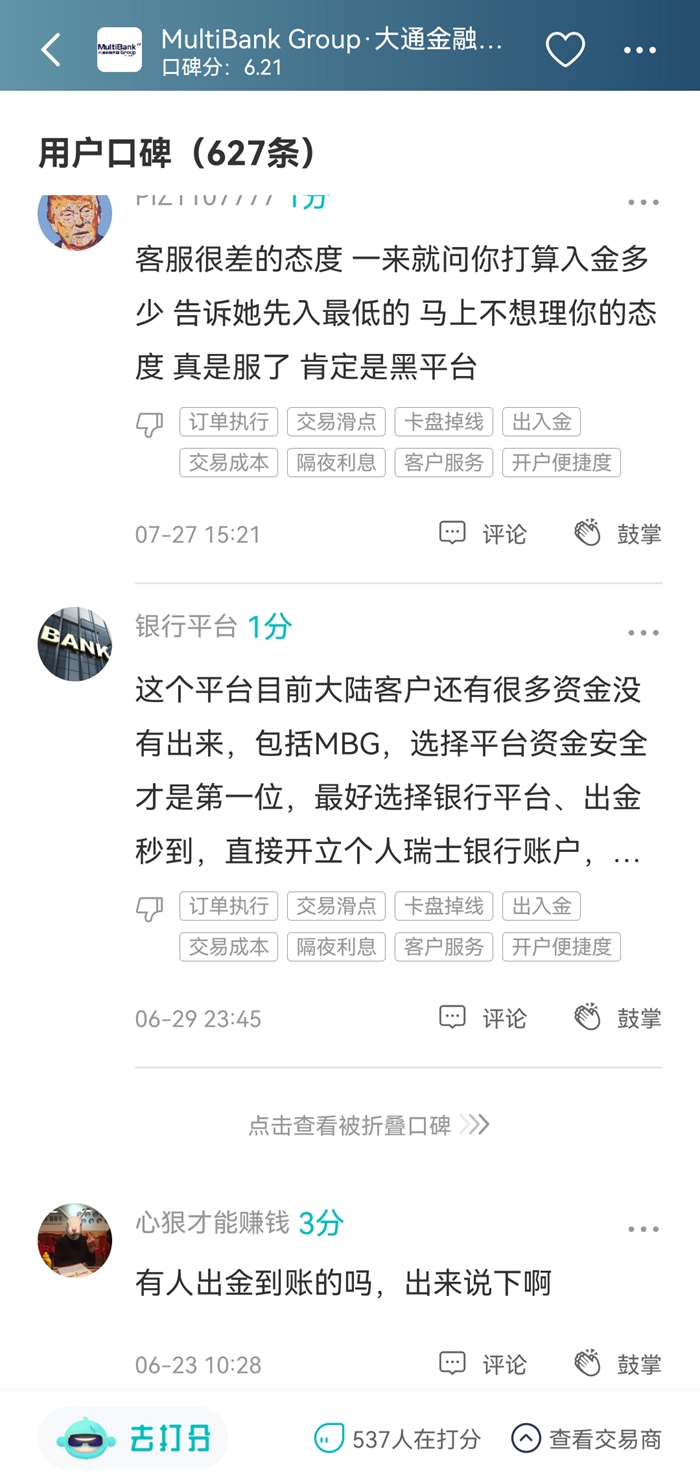The width and height of the screenshot is (700, 1484).
Task: View 心狠才能赚钱's profile avatar
Action: pyautogui.click(x=75, y=1240)
